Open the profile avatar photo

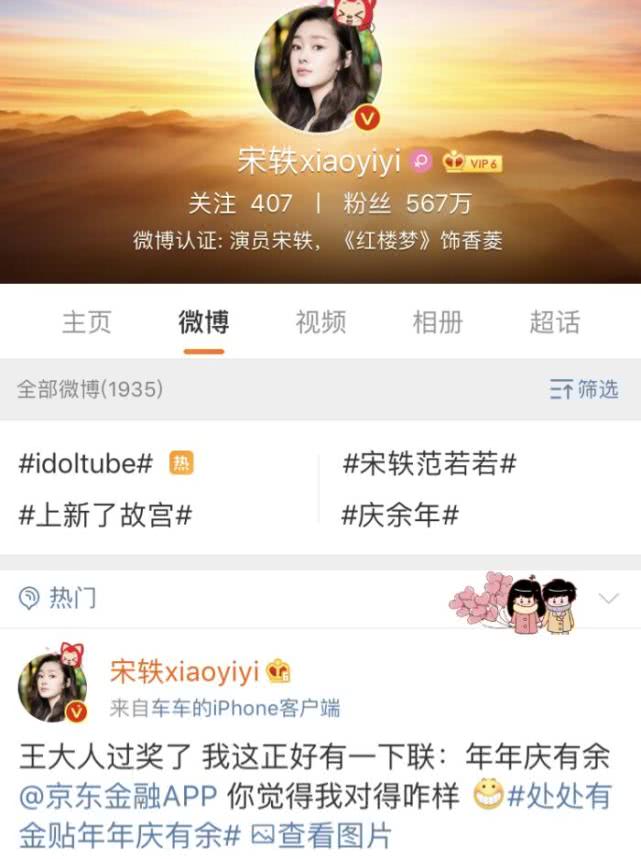319,68
